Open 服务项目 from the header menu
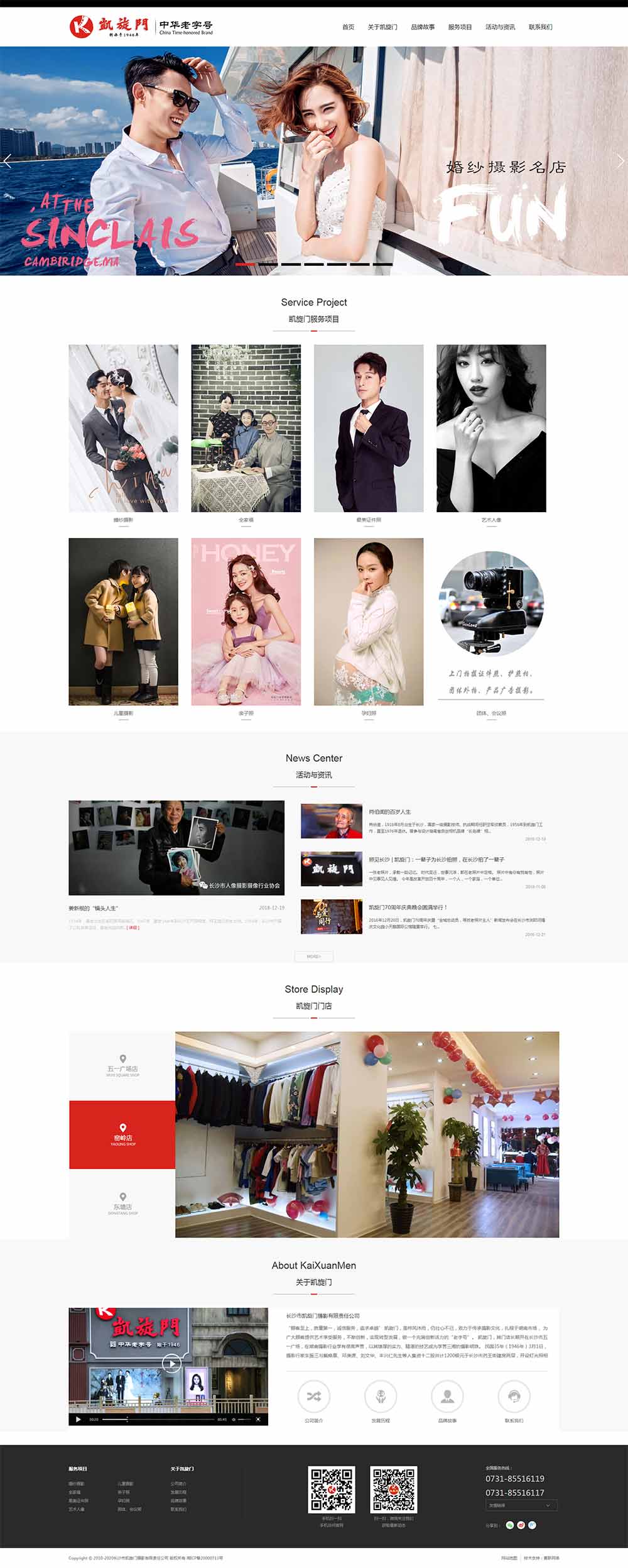This screenshot has width=628, height=1568. [x=460, y=27]
